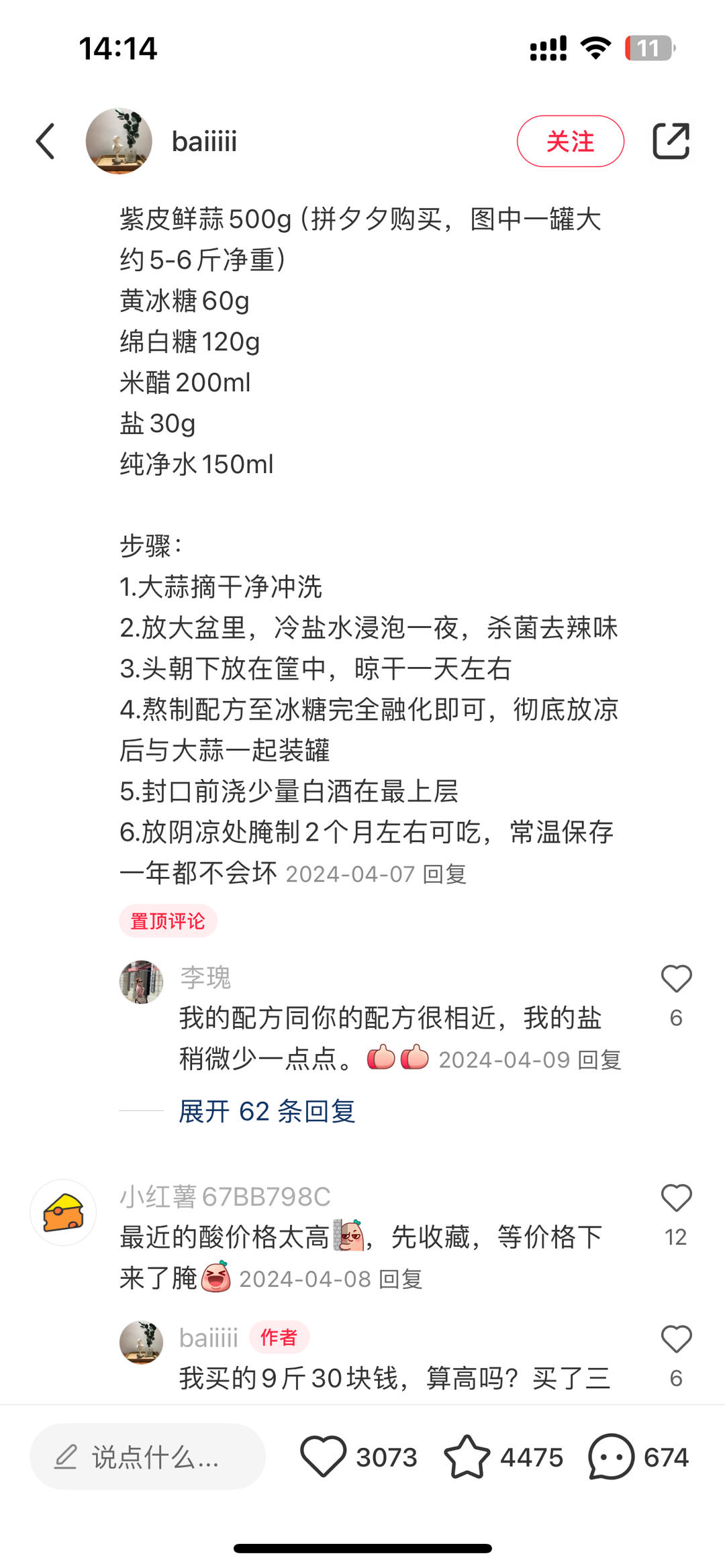Like the comment by 小红薯67BB798C
Image resolution: width=725 pixels, height=1568 pixels.
[676, 1198]
